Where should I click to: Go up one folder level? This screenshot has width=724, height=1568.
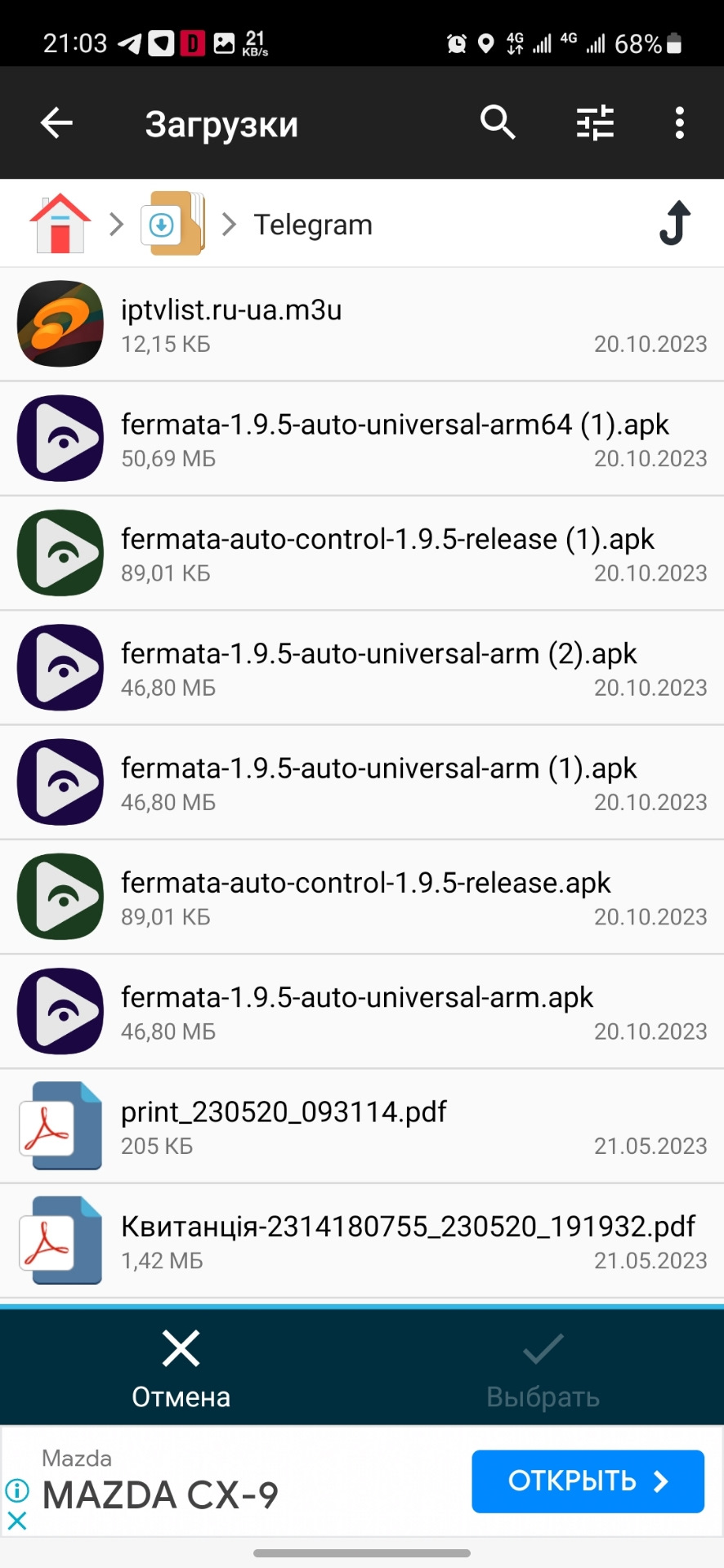[675, 224]
